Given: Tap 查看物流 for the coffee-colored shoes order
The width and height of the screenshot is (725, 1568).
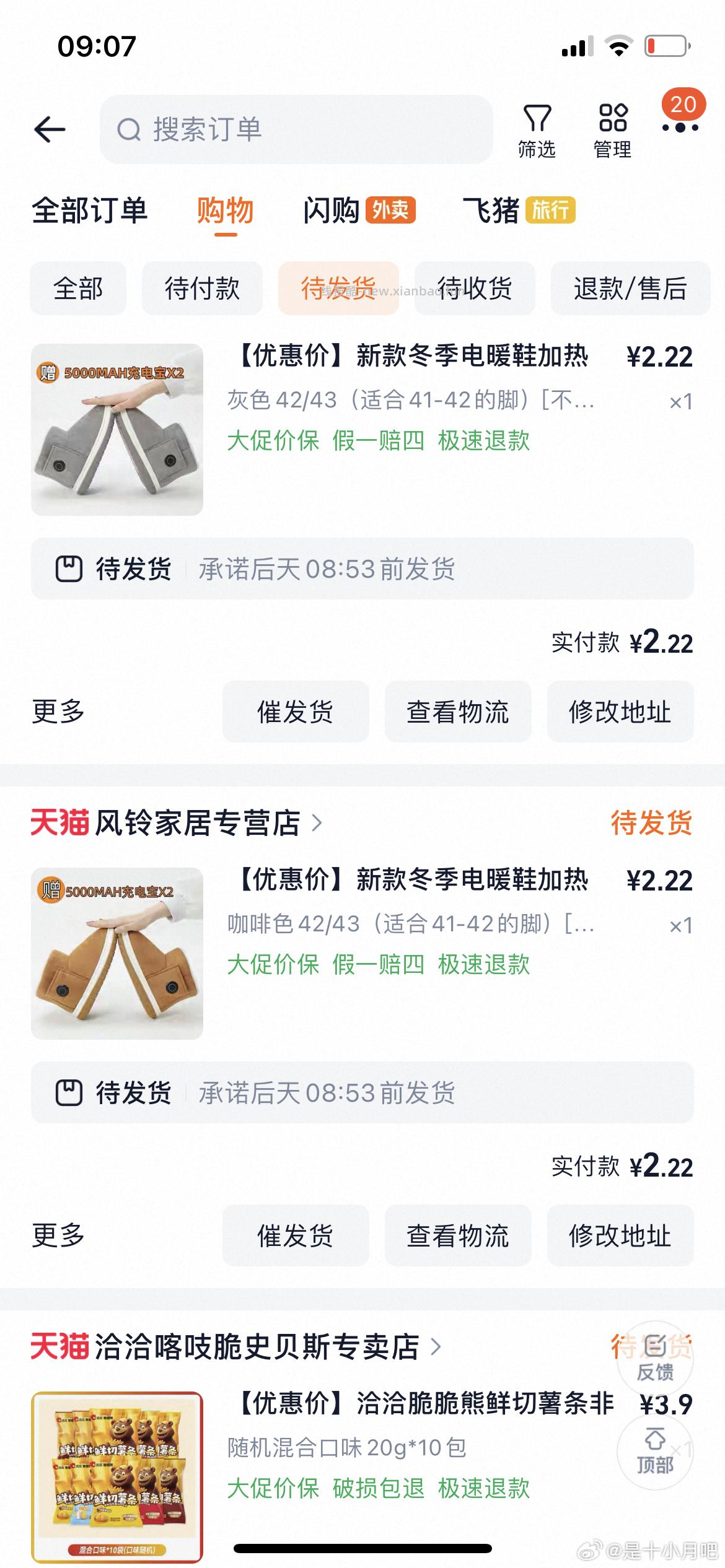Looking at the screenshot, I should click(458, 1235).
